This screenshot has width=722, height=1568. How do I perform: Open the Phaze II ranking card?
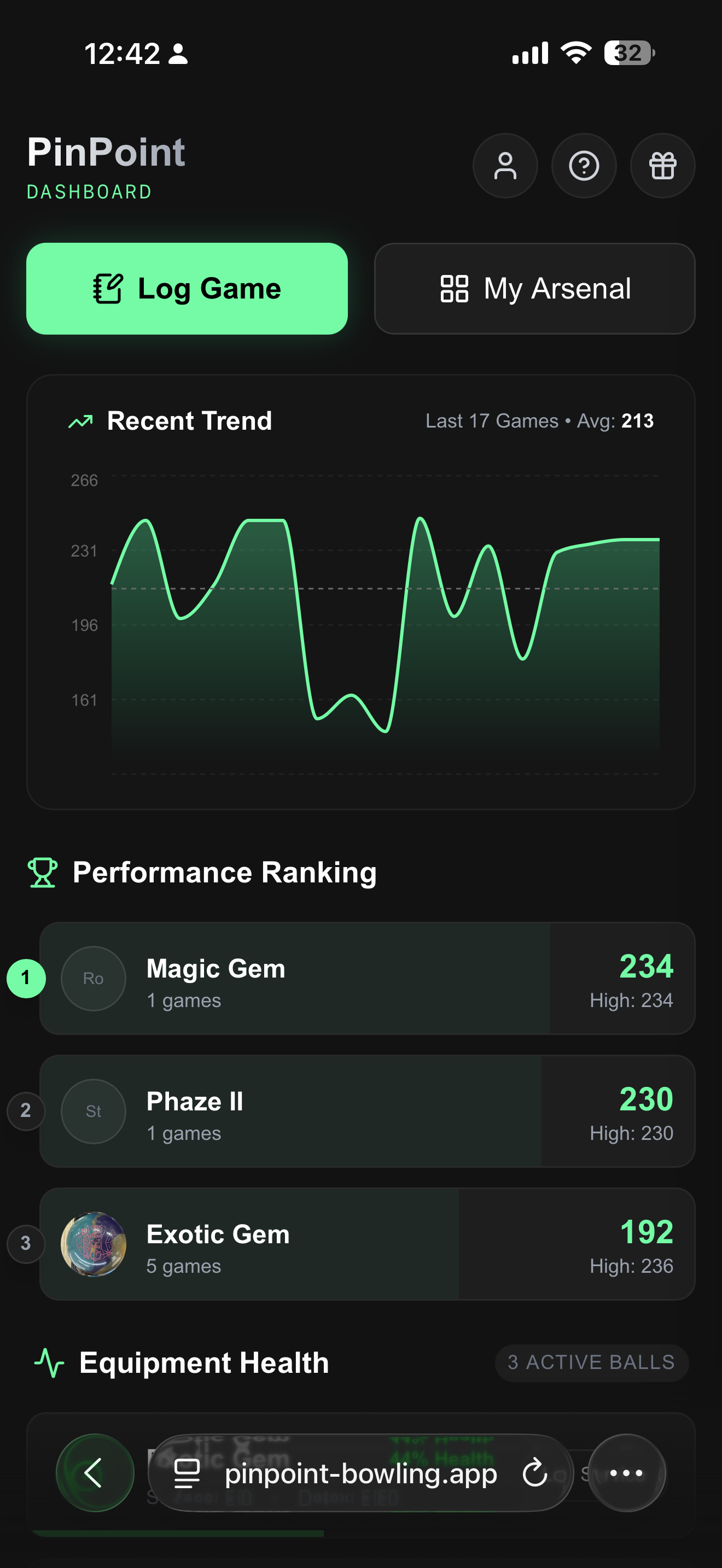point(367,1111)
